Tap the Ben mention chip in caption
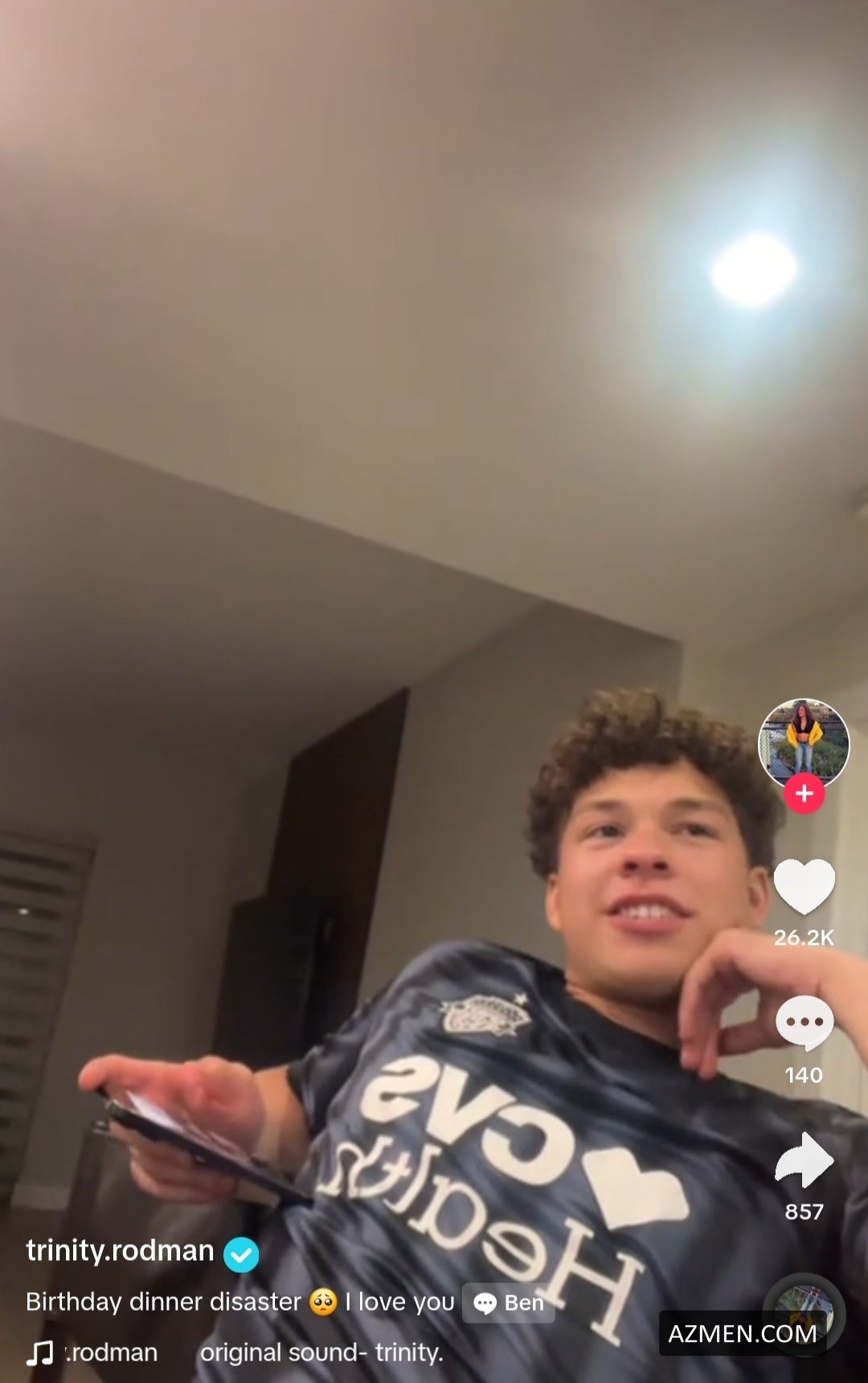868x1383 pixels. (x=509, y=1303)
